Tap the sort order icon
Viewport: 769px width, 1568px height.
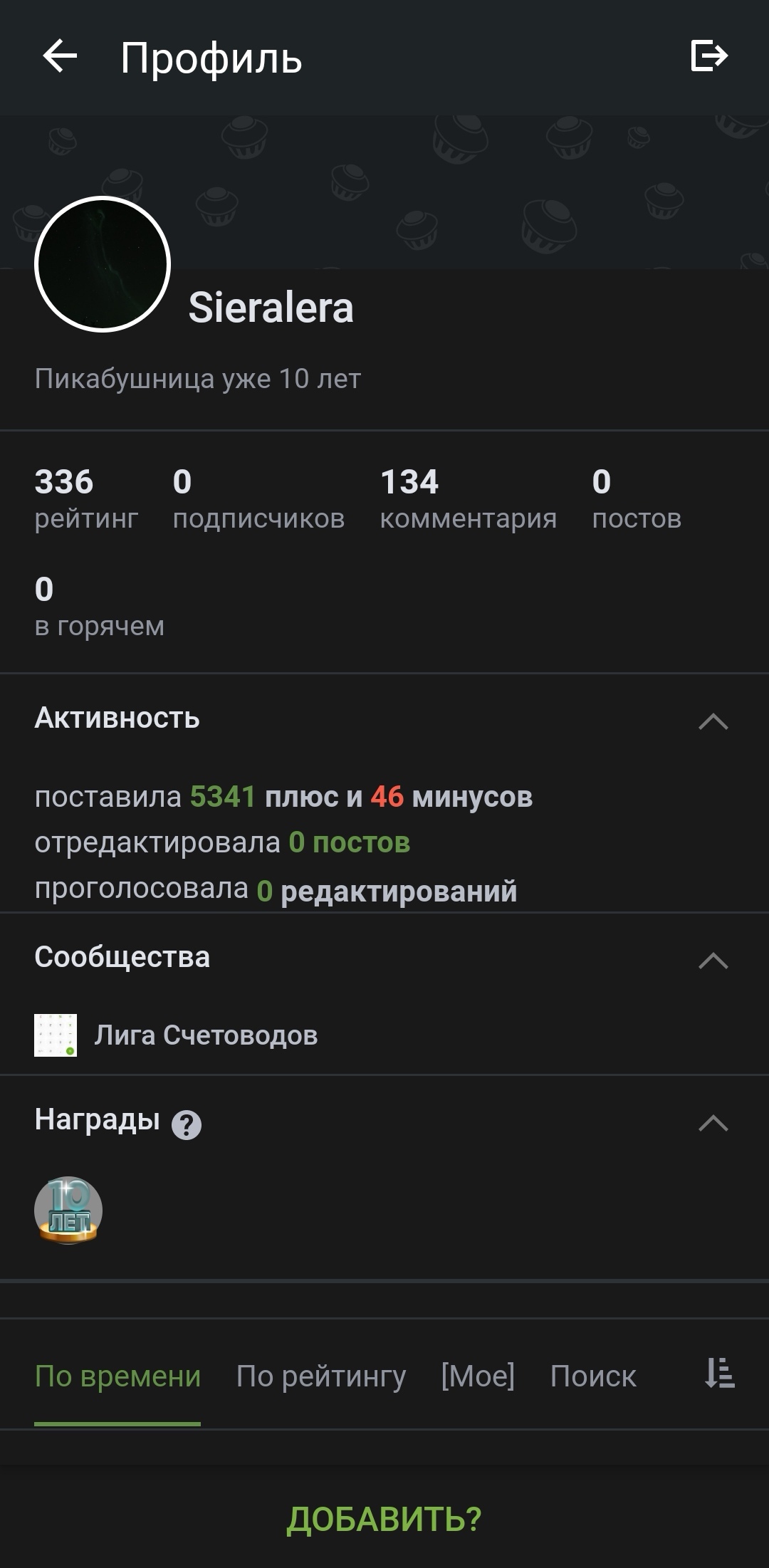coord(719,1373)
